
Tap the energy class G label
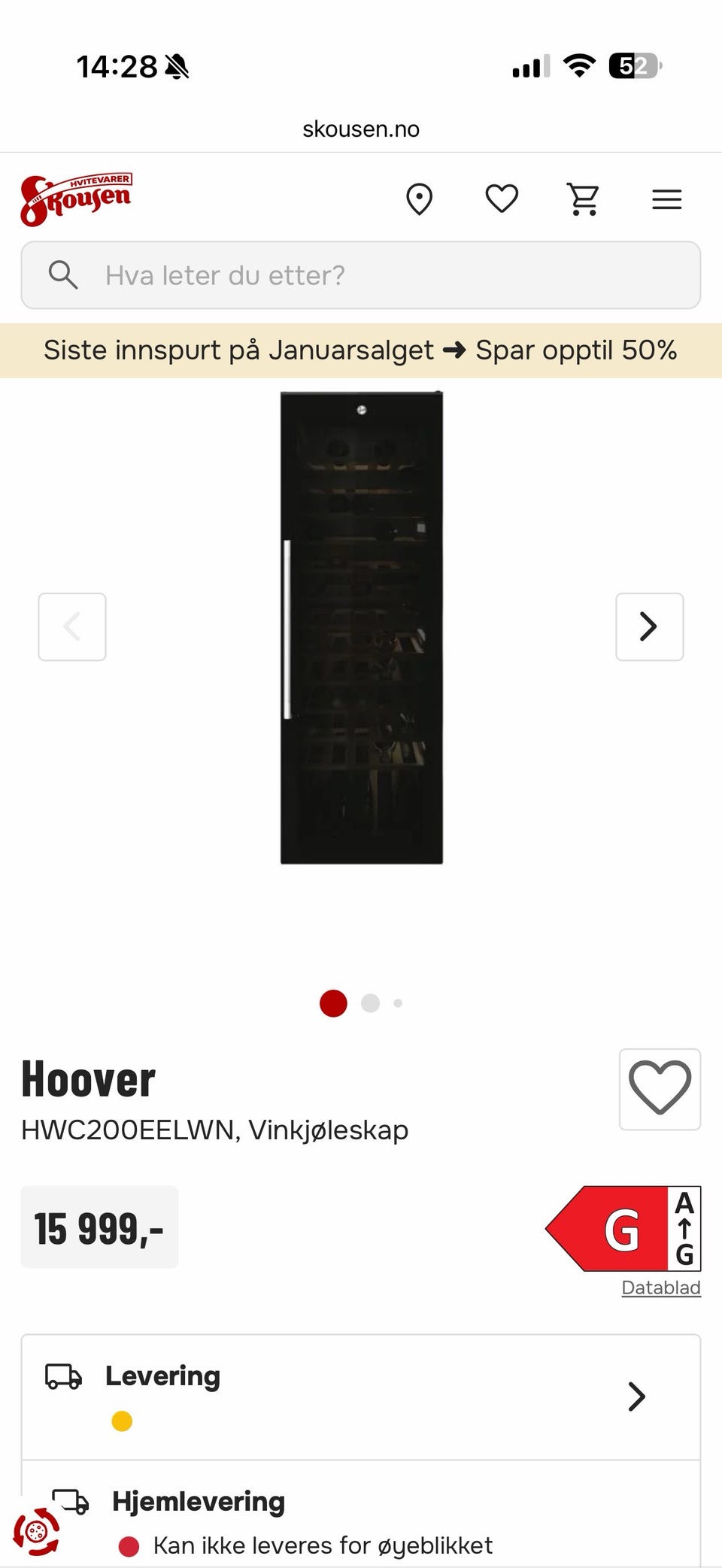pos(623,1228)
